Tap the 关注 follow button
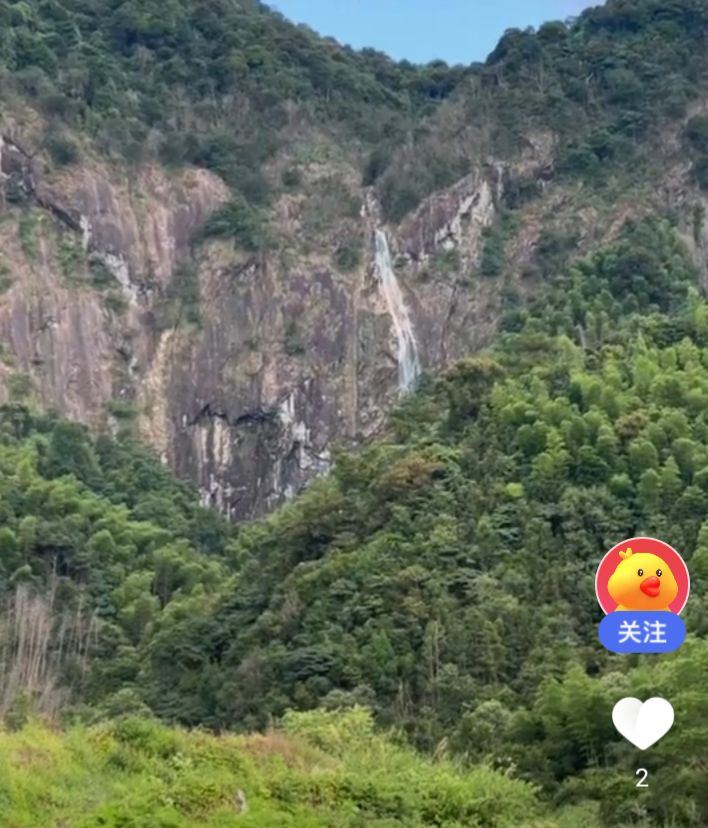Viewport: 708px width, 828px height. click(x=642, y=632)
